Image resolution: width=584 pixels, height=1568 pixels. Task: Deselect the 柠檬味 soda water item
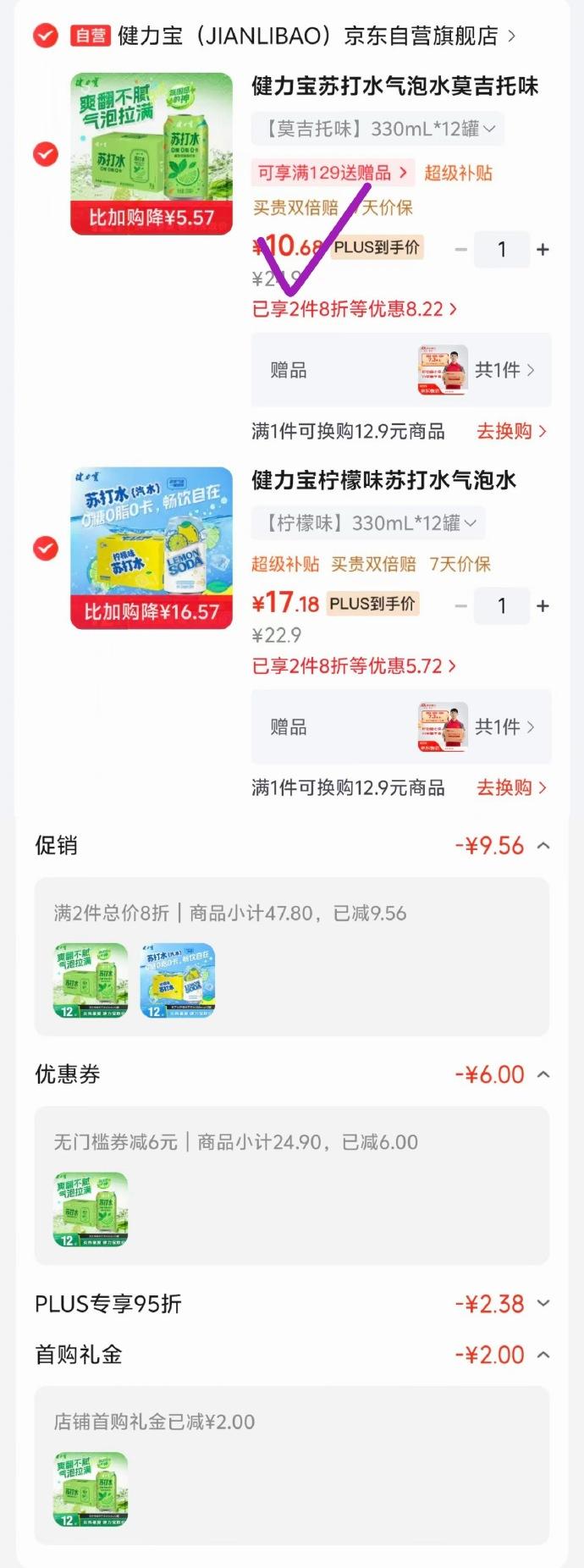[x=45, y=549]
